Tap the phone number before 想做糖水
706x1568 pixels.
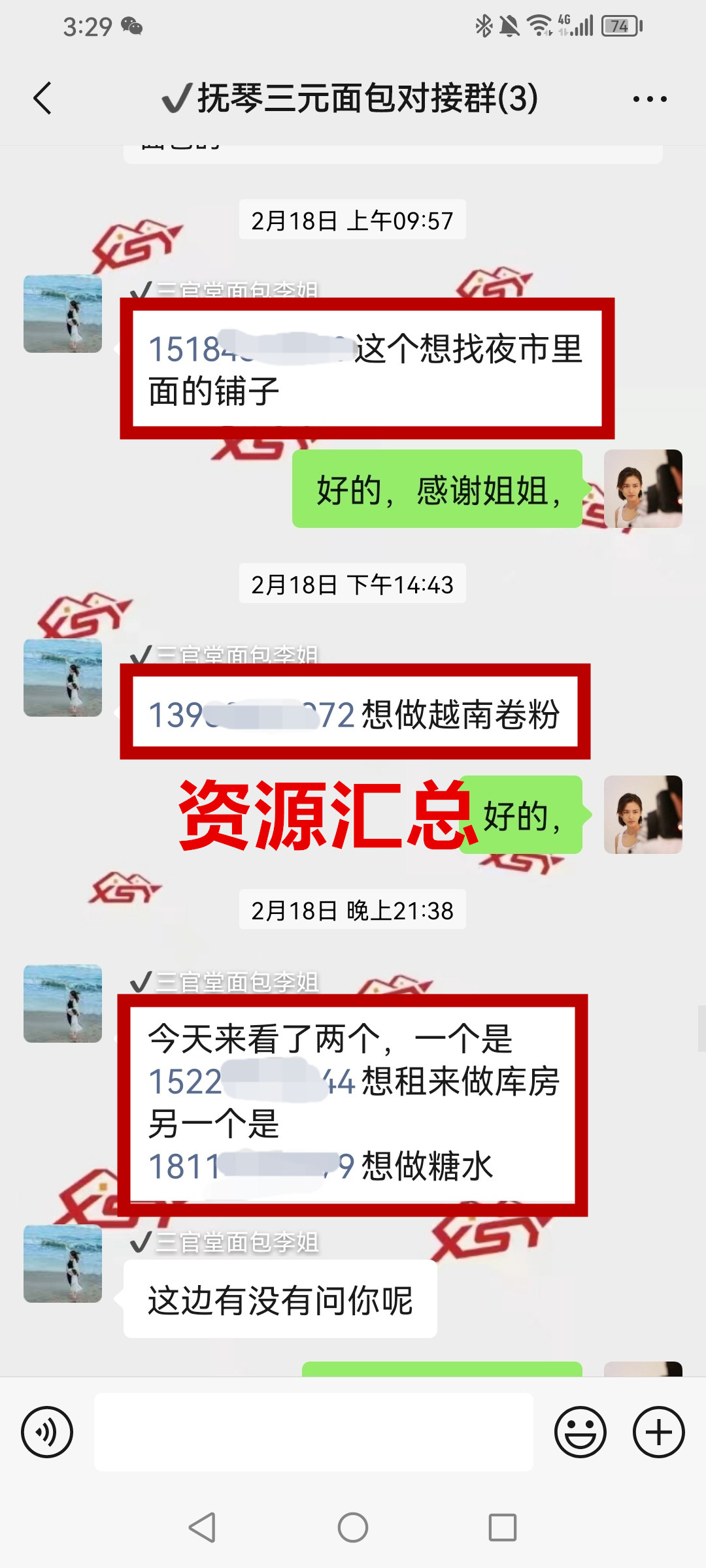(252, 1166)
